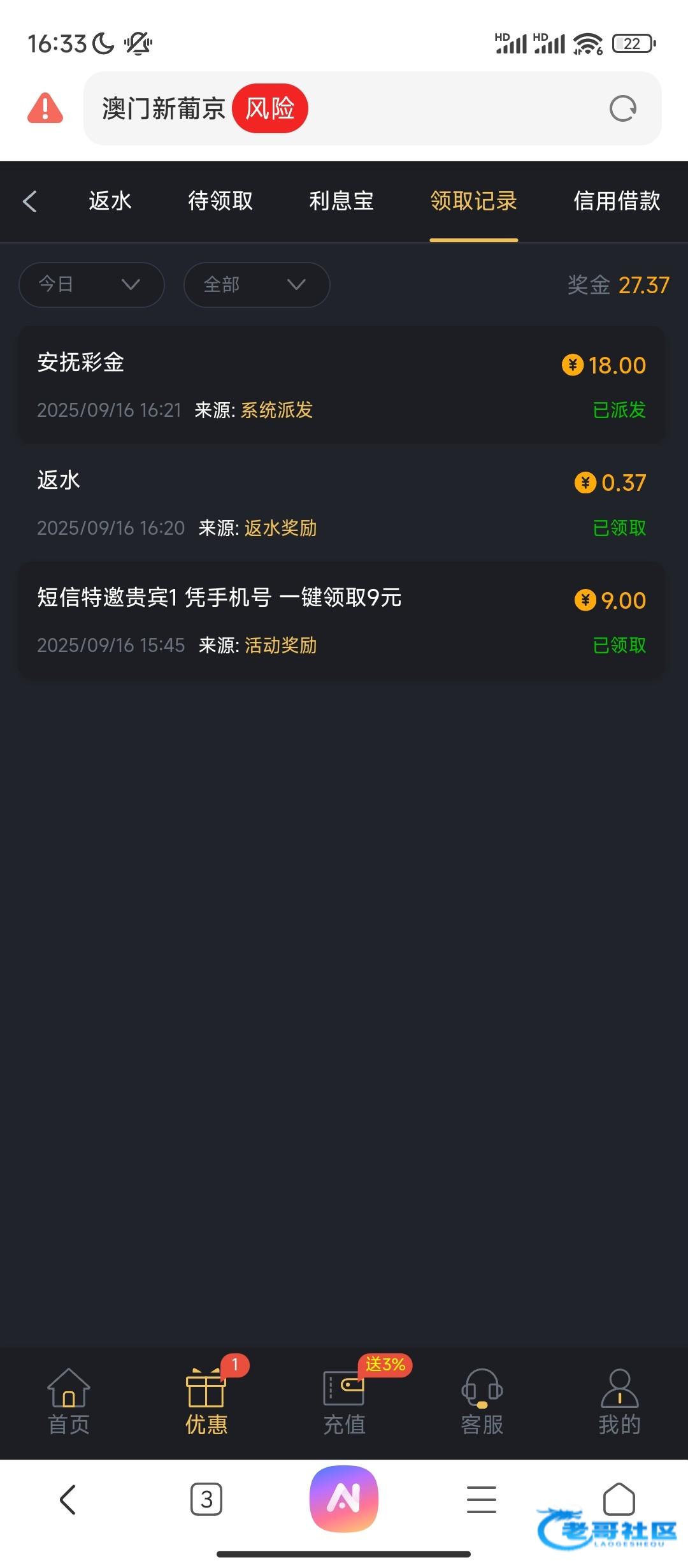688x1568 pixels.
Task: Switch to the 利息宝 tab
Action: 341,201
